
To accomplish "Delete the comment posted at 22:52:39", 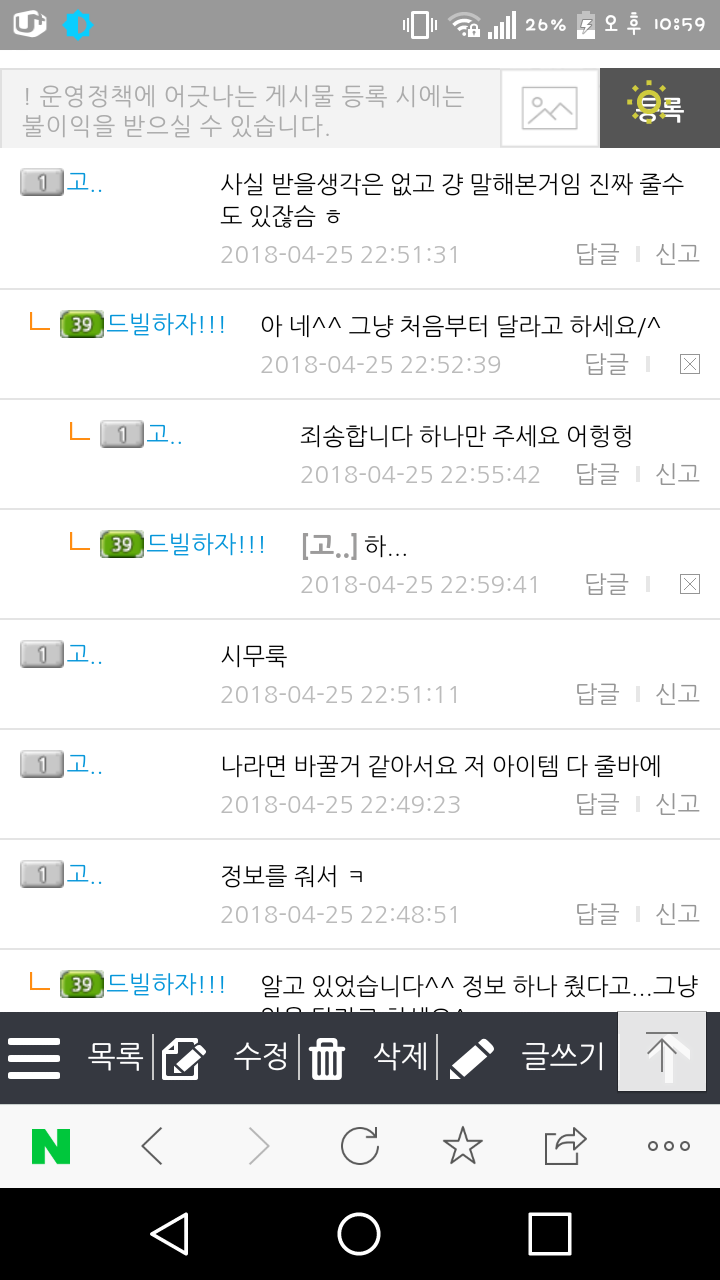I will (689, 364).
